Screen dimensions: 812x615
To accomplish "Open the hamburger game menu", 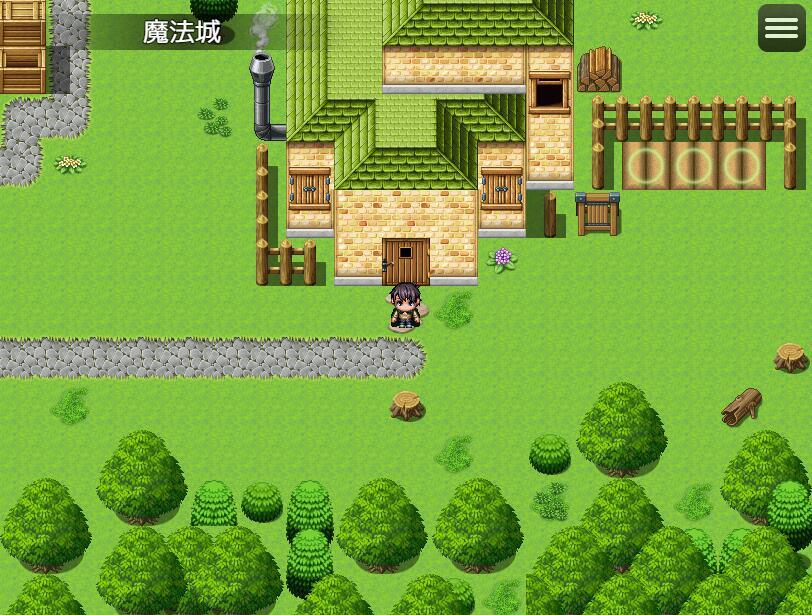I will [781, 28].
